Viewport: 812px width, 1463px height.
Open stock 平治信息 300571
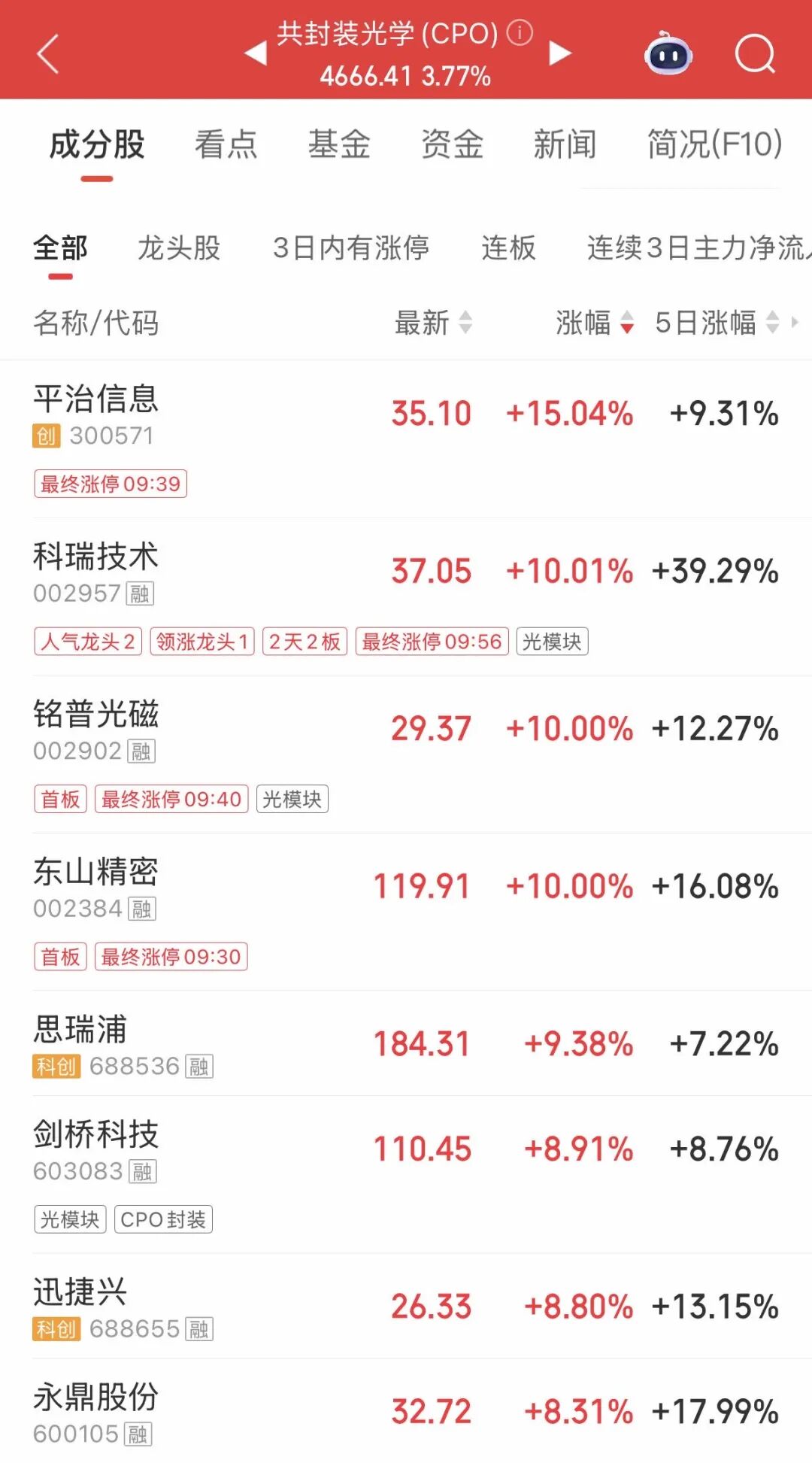click(96, 414)
